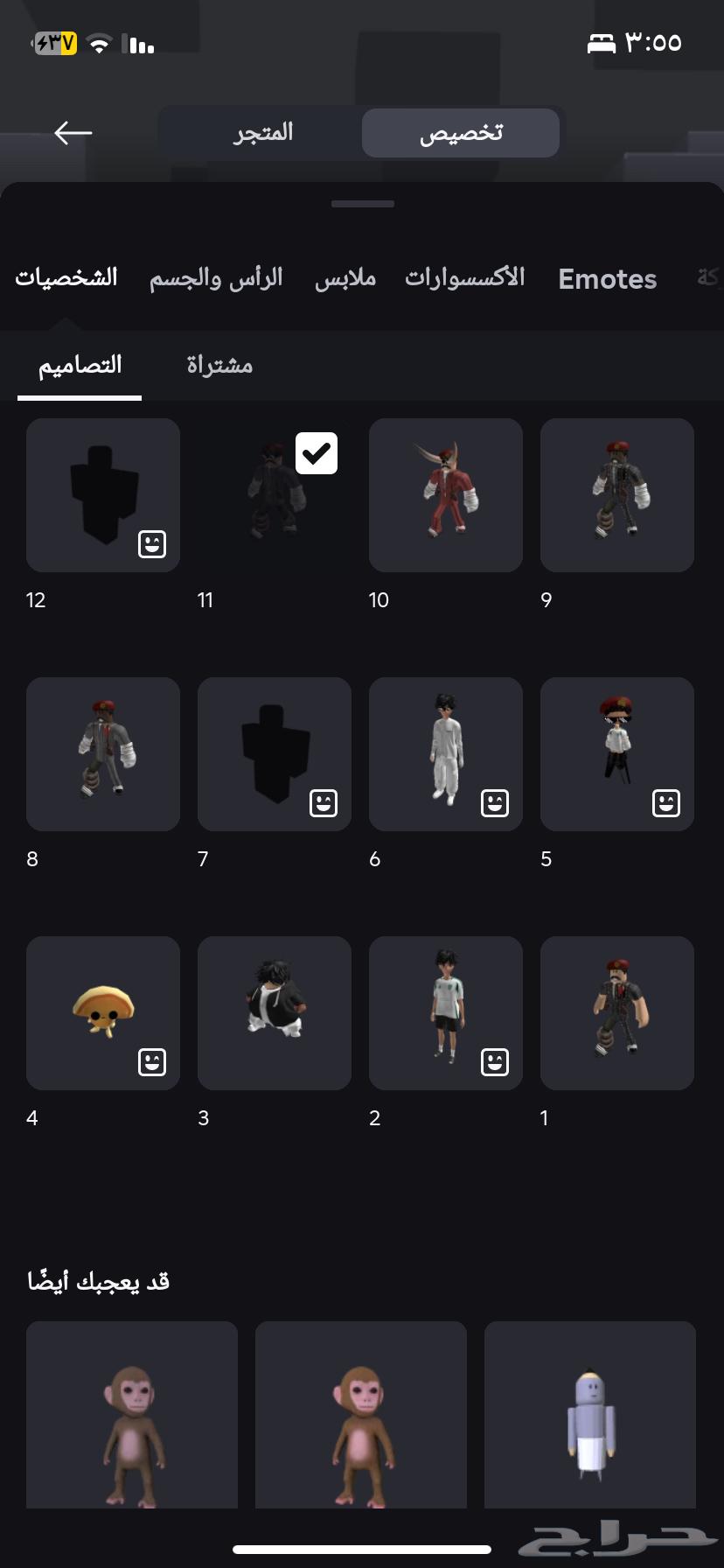The width and height of the screenshot is (724, 1568).
Task: Select saved outfit number 1
Action: 617,1013
